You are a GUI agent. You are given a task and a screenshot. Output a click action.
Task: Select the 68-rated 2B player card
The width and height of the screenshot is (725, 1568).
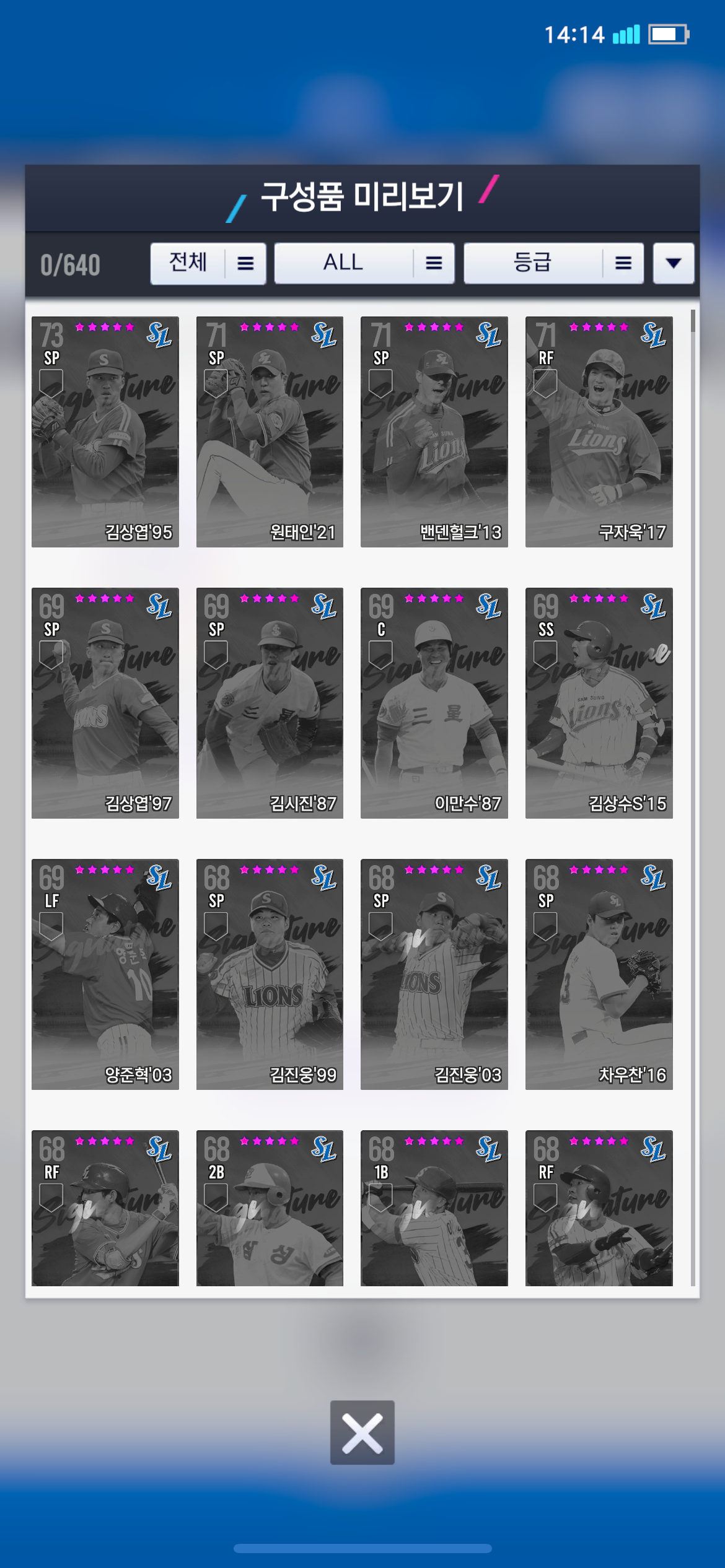coord(270,1208)
